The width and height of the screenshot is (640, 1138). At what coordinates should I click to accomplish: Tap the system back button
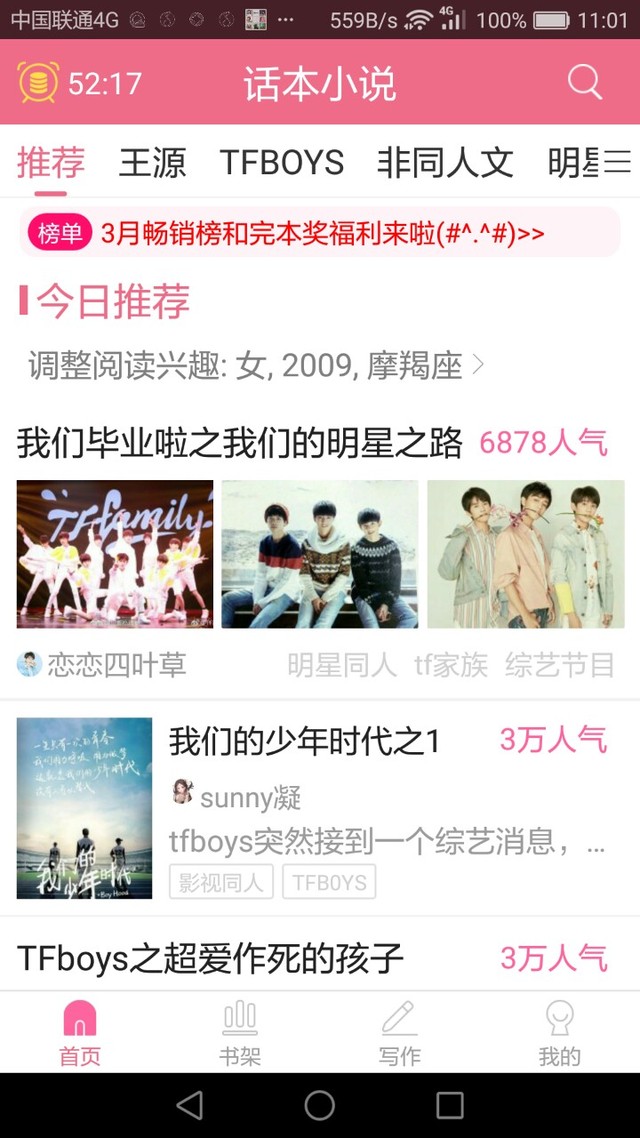189,1105
